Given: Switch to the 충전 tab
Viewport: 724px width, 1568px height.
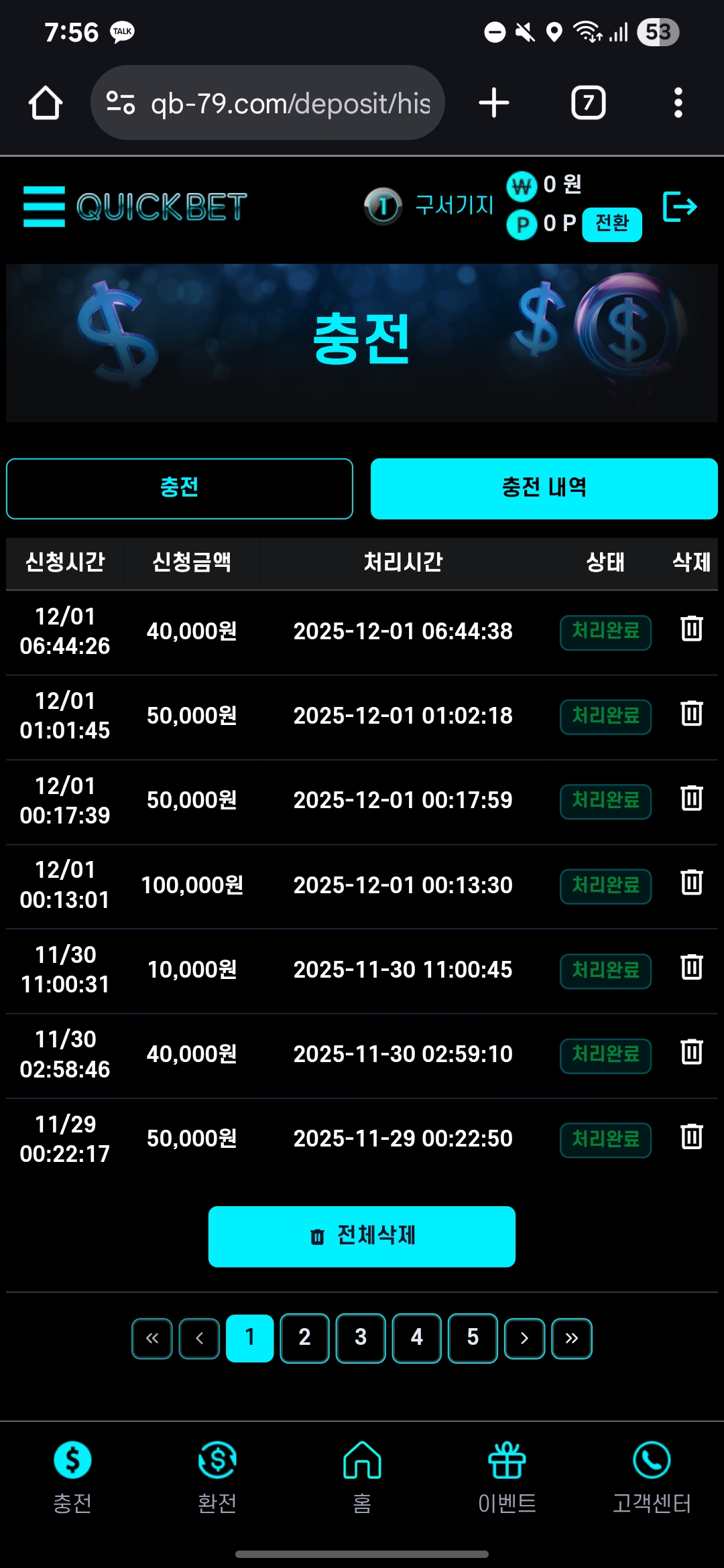Looking at the screenshot, I should [x=179, y=488].
